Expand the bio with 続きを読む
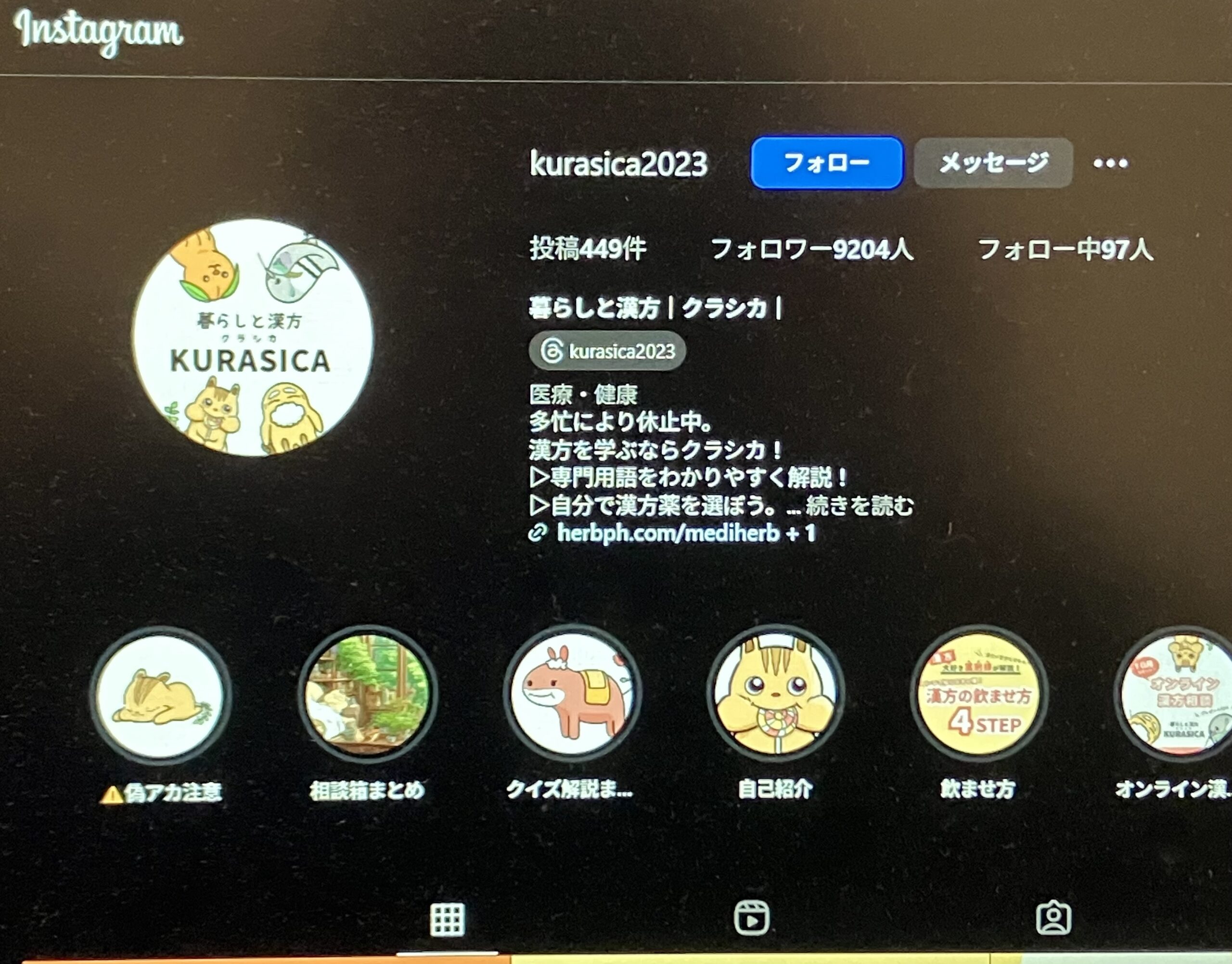1232x964 pixels. point(859,506)
